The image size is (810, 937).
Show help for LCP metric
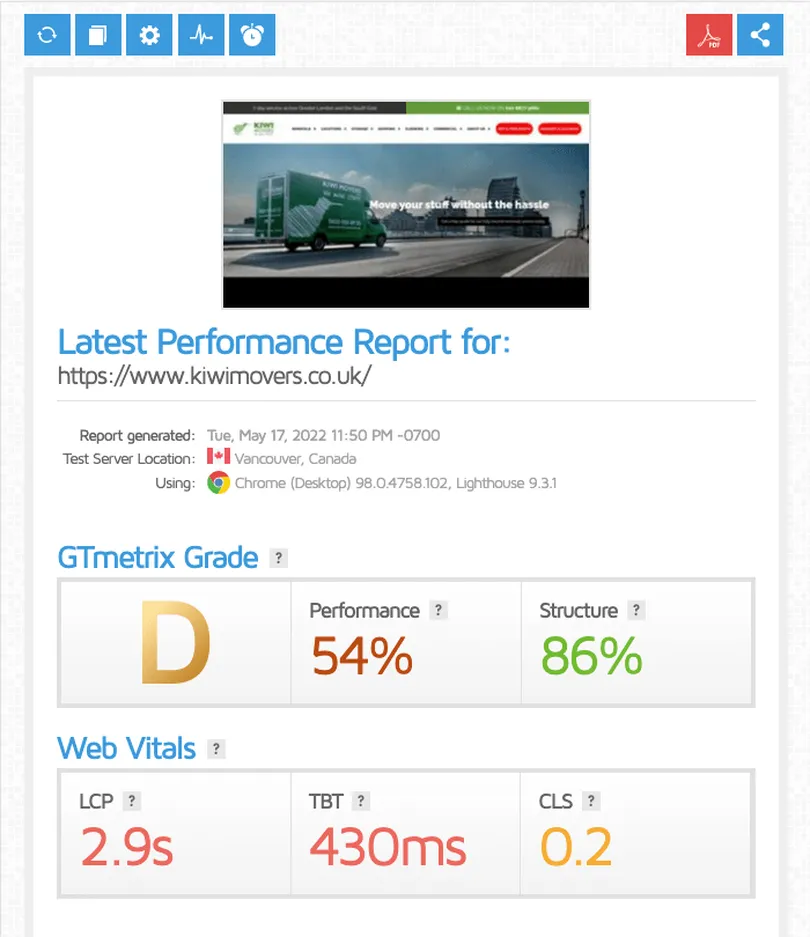[x=132, y=801]
